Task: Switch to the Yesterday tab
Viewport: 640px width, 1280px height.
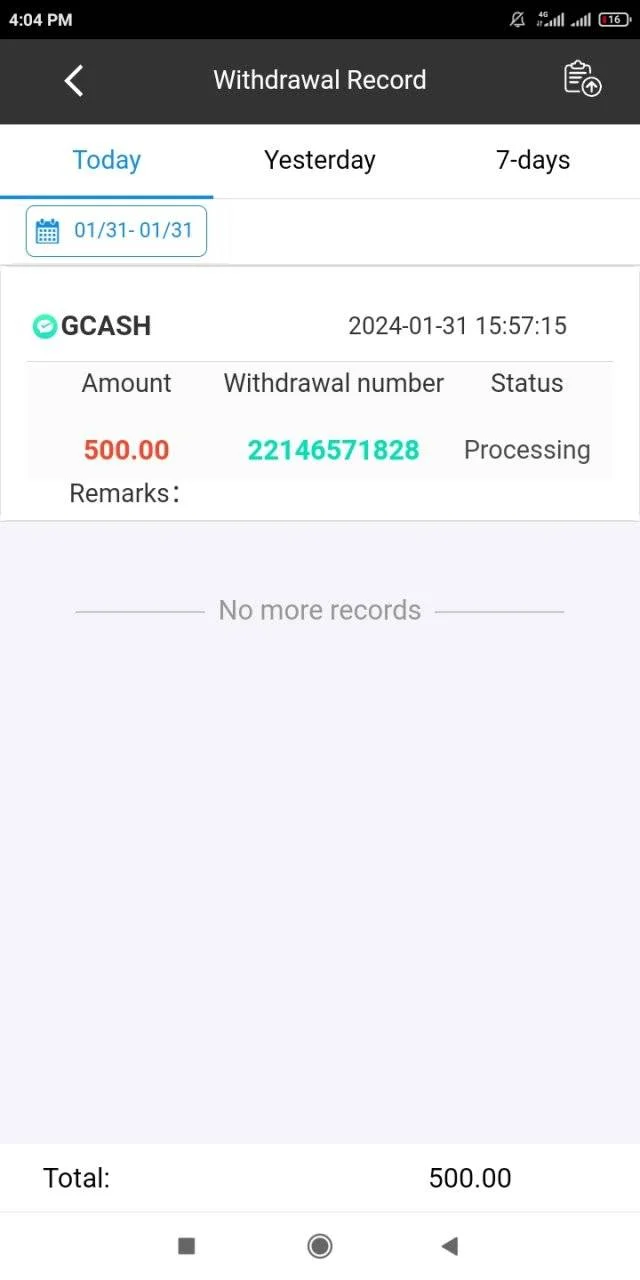Action: click(x=320, y=160)
